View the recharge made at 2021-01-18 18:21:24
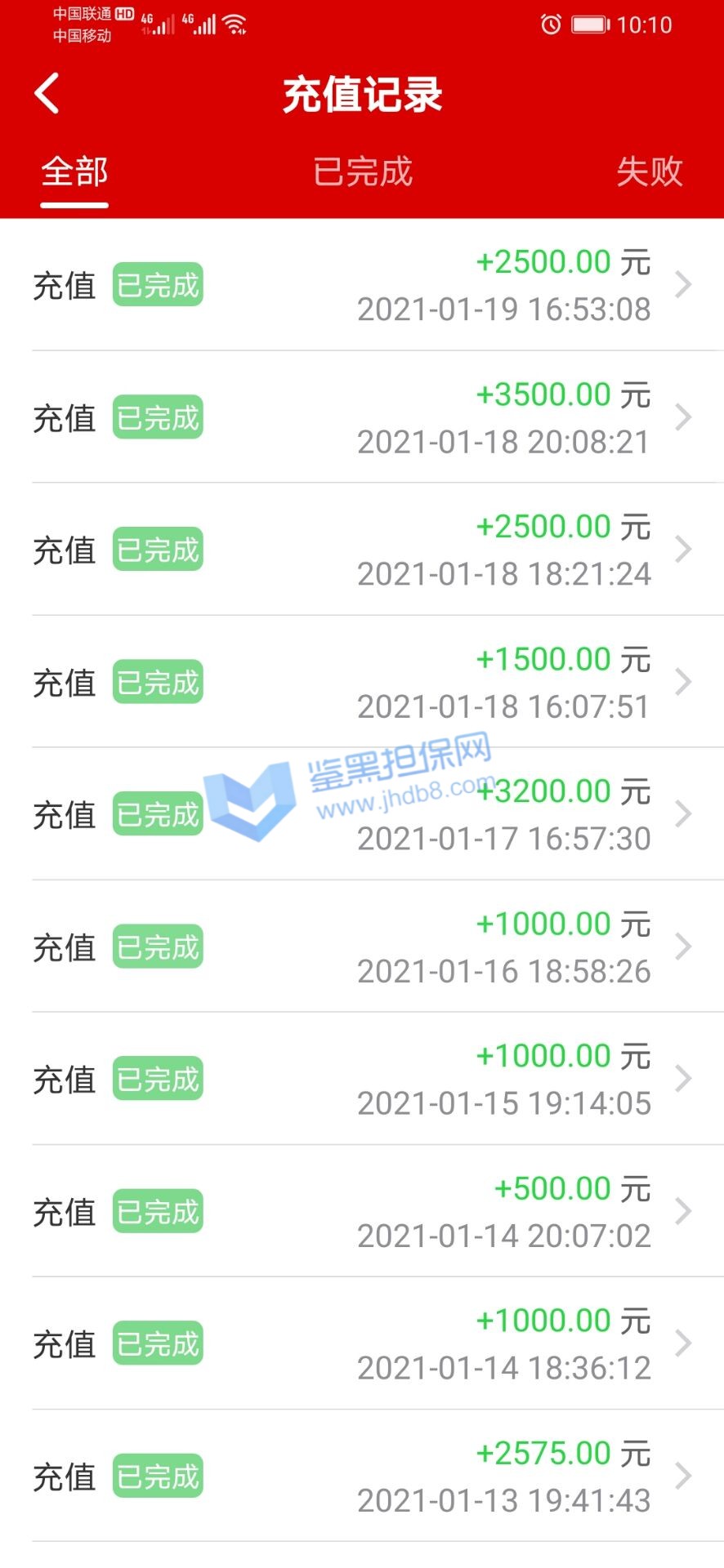 click(x=362, y=550)
